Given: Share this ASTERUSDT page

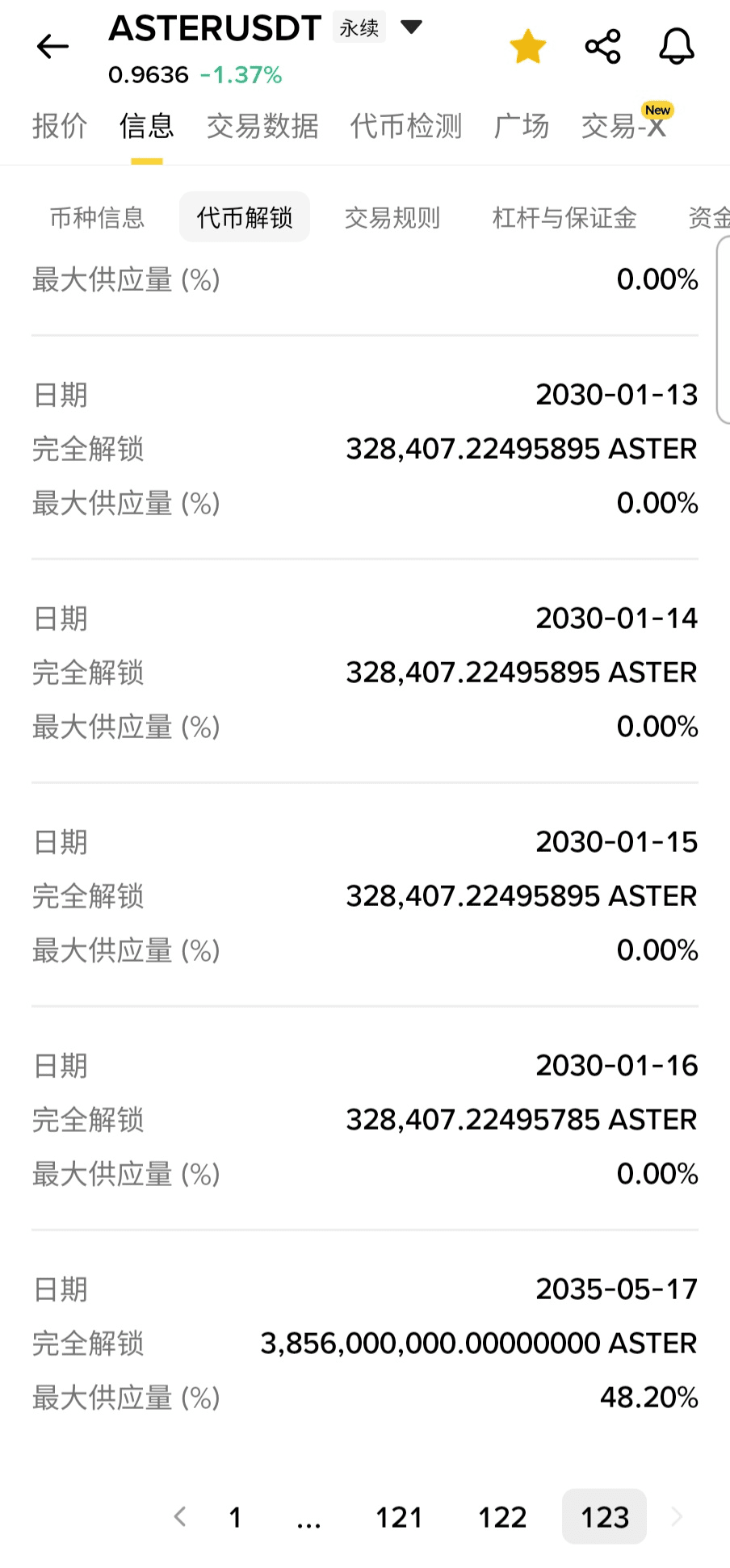Looking at the screenshot, I should (602, 47).
